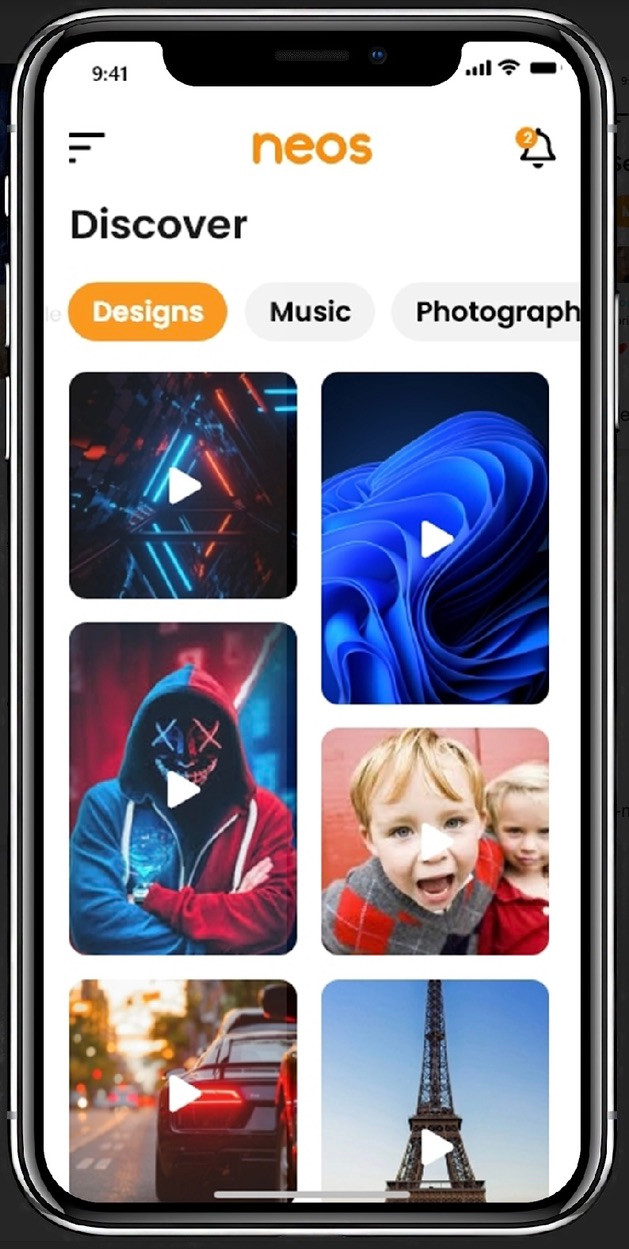
Task: Play the hooded masked figure video
Action: point(183,789)
